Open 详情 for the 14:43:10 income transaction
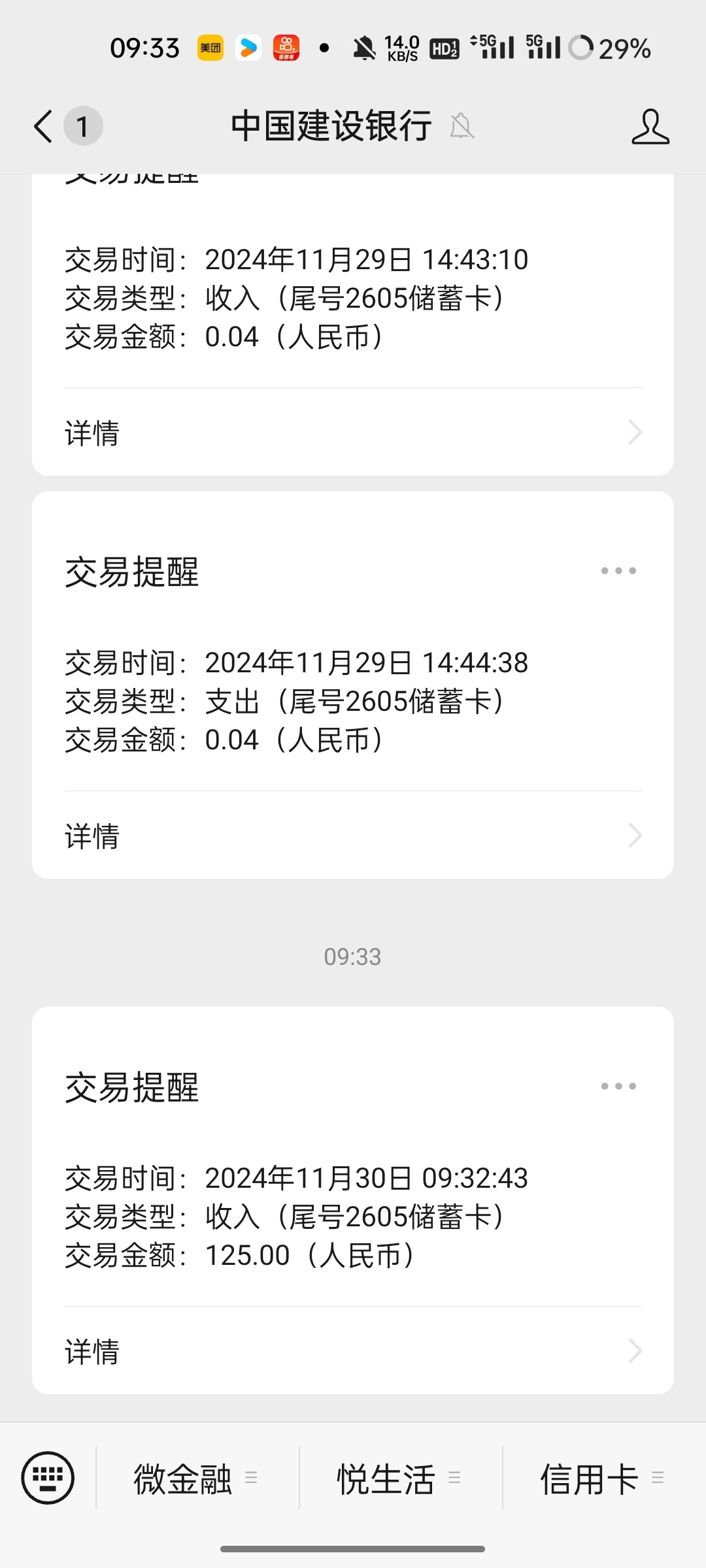706x1568 pixels. click(x=353, y=433)
